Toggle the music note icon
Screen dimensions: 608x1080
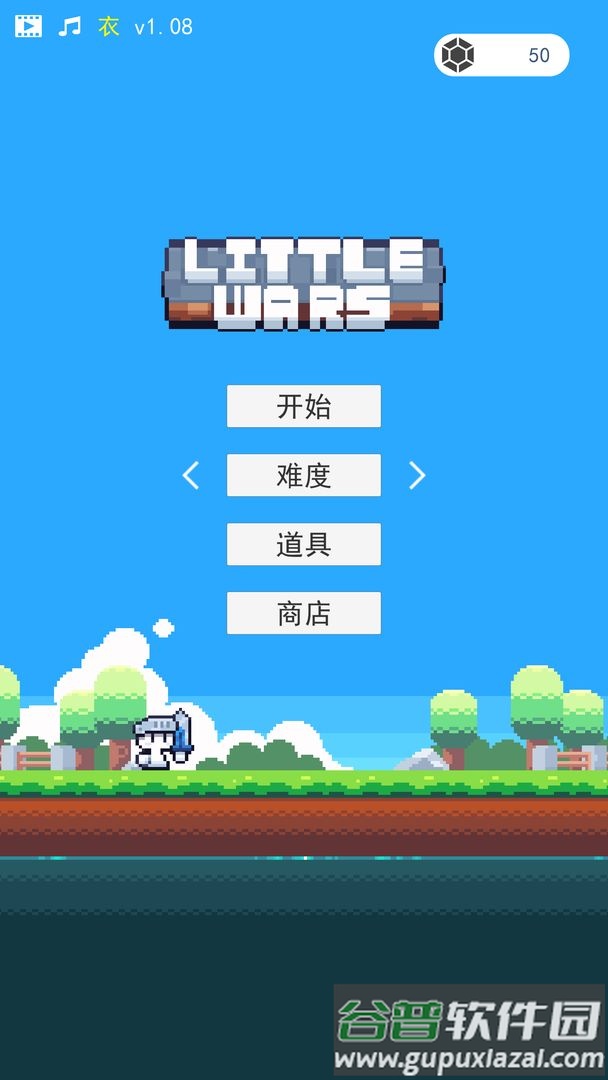click(69, 27)
